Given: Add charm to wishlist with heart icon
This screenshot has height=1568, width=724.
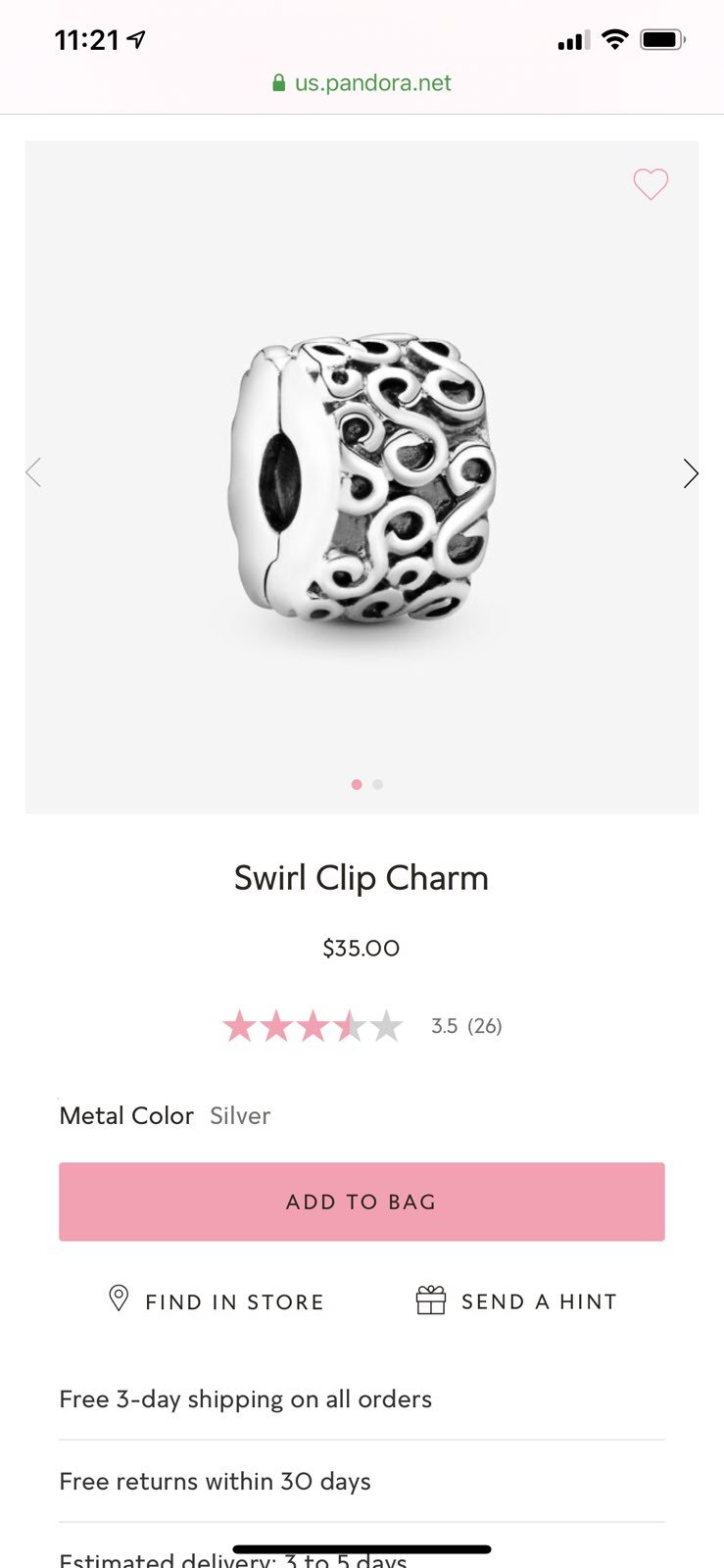Looking at the screenshot, I should pyautogui.click(x=651, y=184).
